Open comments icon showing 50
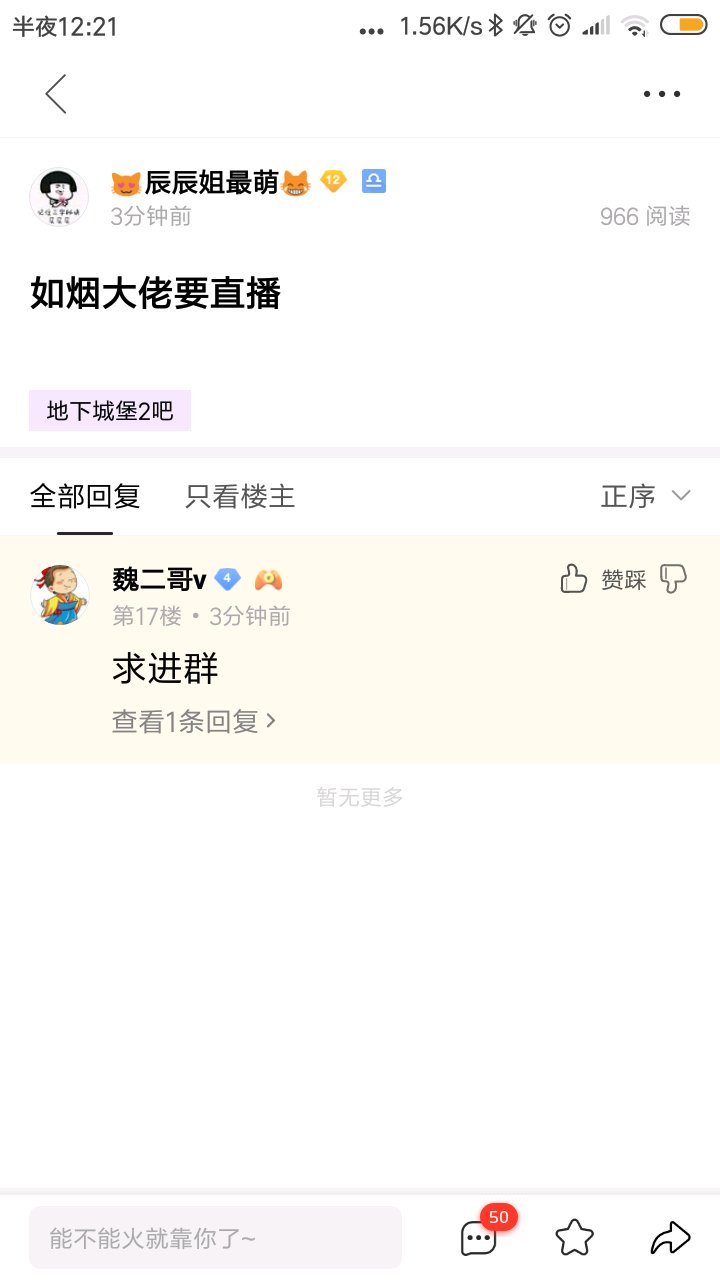Screen dimensions: 720x1280 [x=478, y=1238]
